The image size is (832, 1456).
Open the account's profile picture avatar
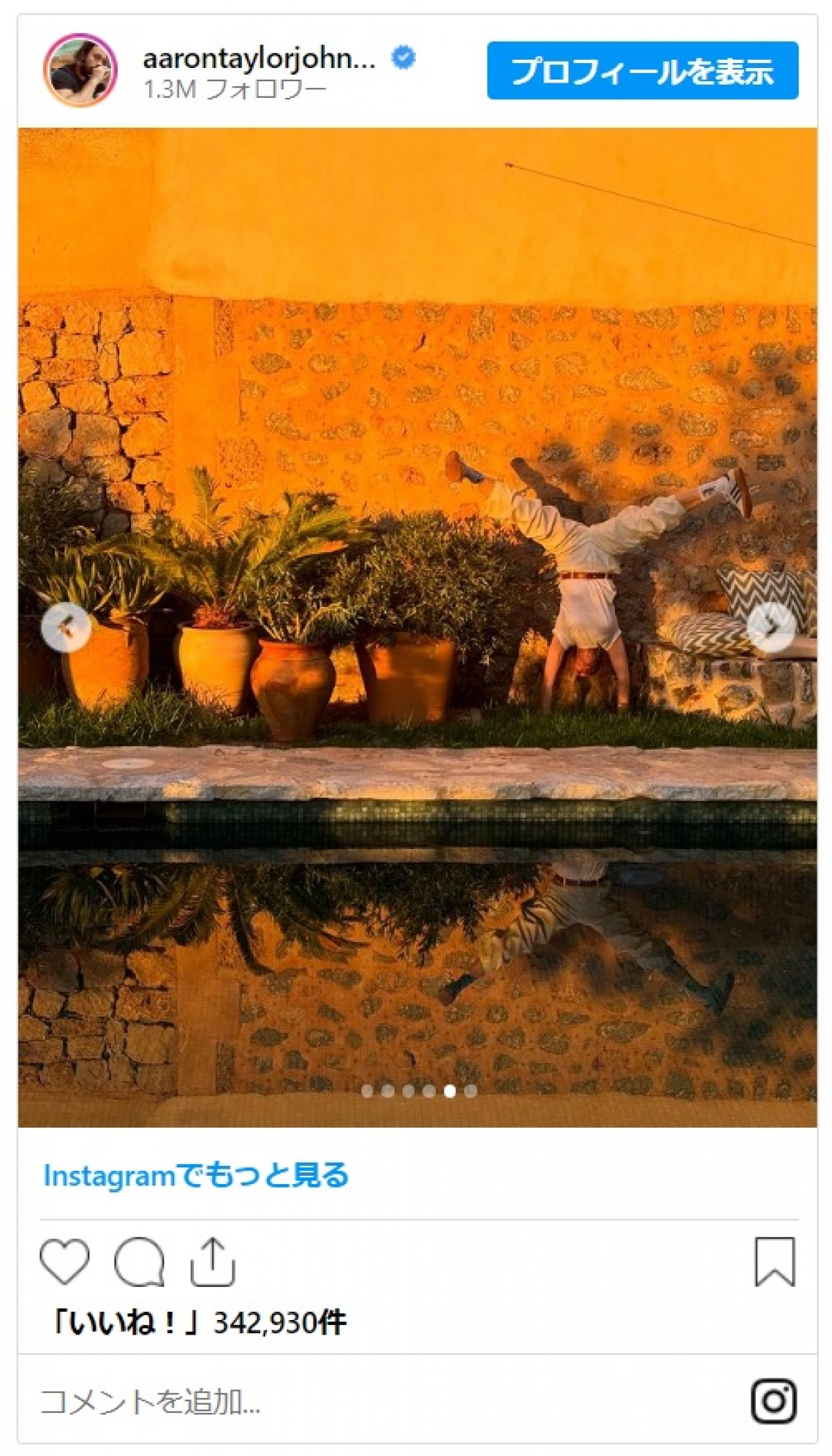coord(80,71)
